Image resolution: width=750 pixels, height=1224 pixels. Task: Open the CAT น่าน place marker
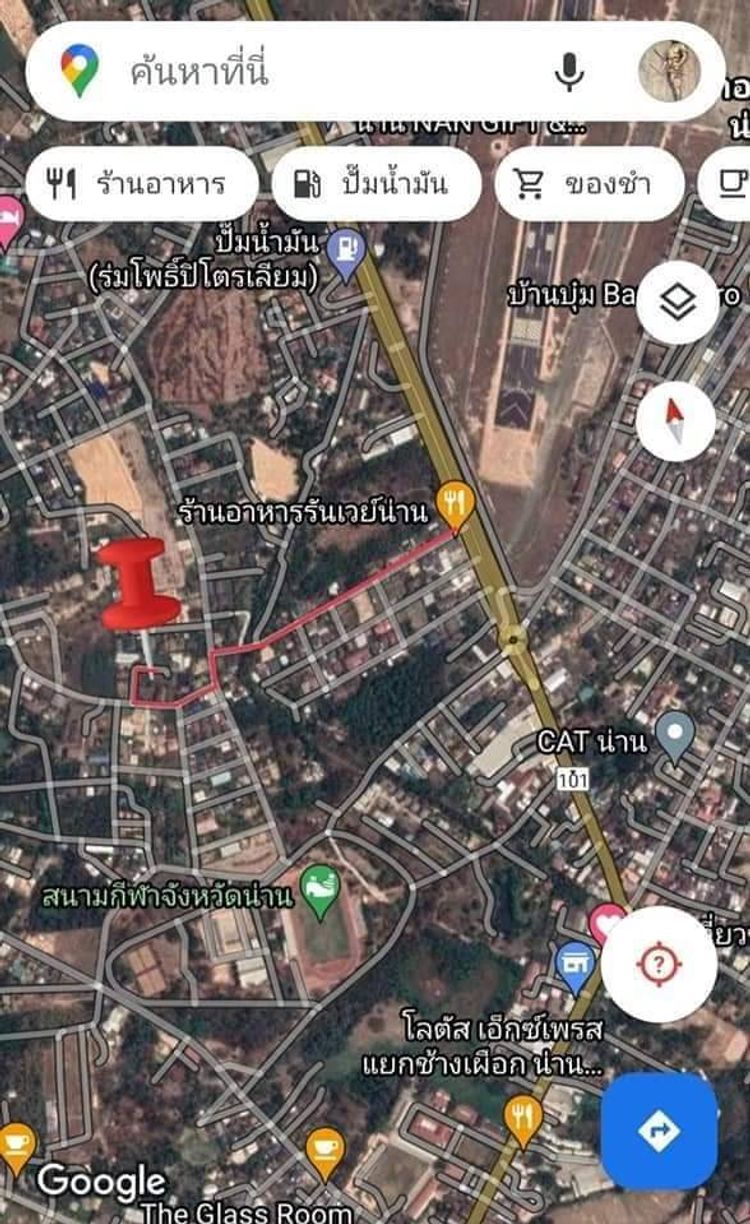click(675, 738)
